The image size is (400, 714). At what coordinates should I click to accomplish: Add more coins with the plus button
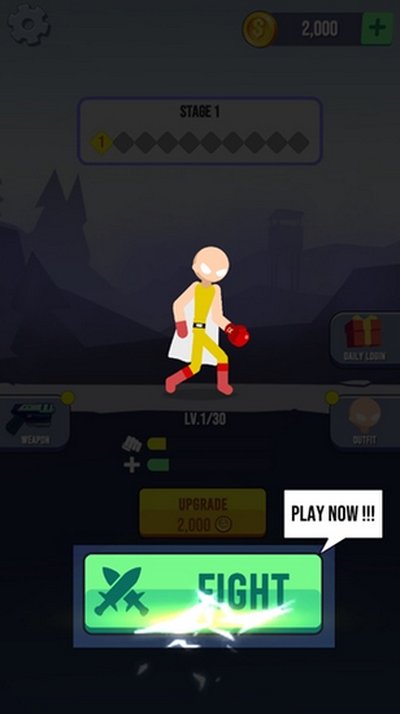(x=377, y=29)
